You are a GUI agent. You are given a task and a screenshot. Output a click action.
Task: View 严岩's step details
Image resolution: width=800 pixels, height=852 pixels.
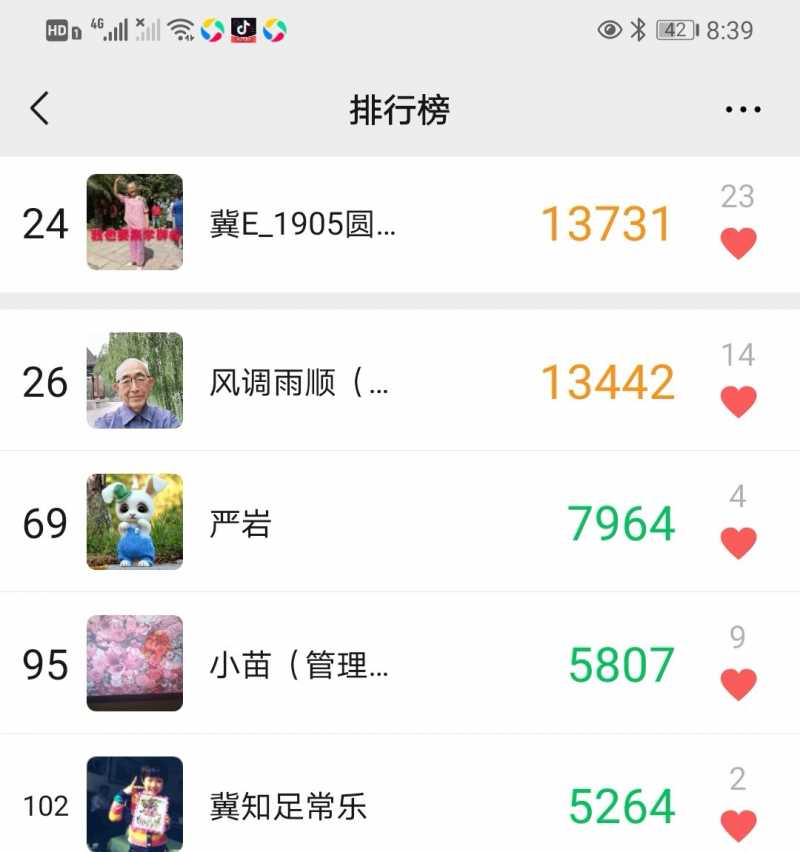pyautogui.click(x=350, y=523)
